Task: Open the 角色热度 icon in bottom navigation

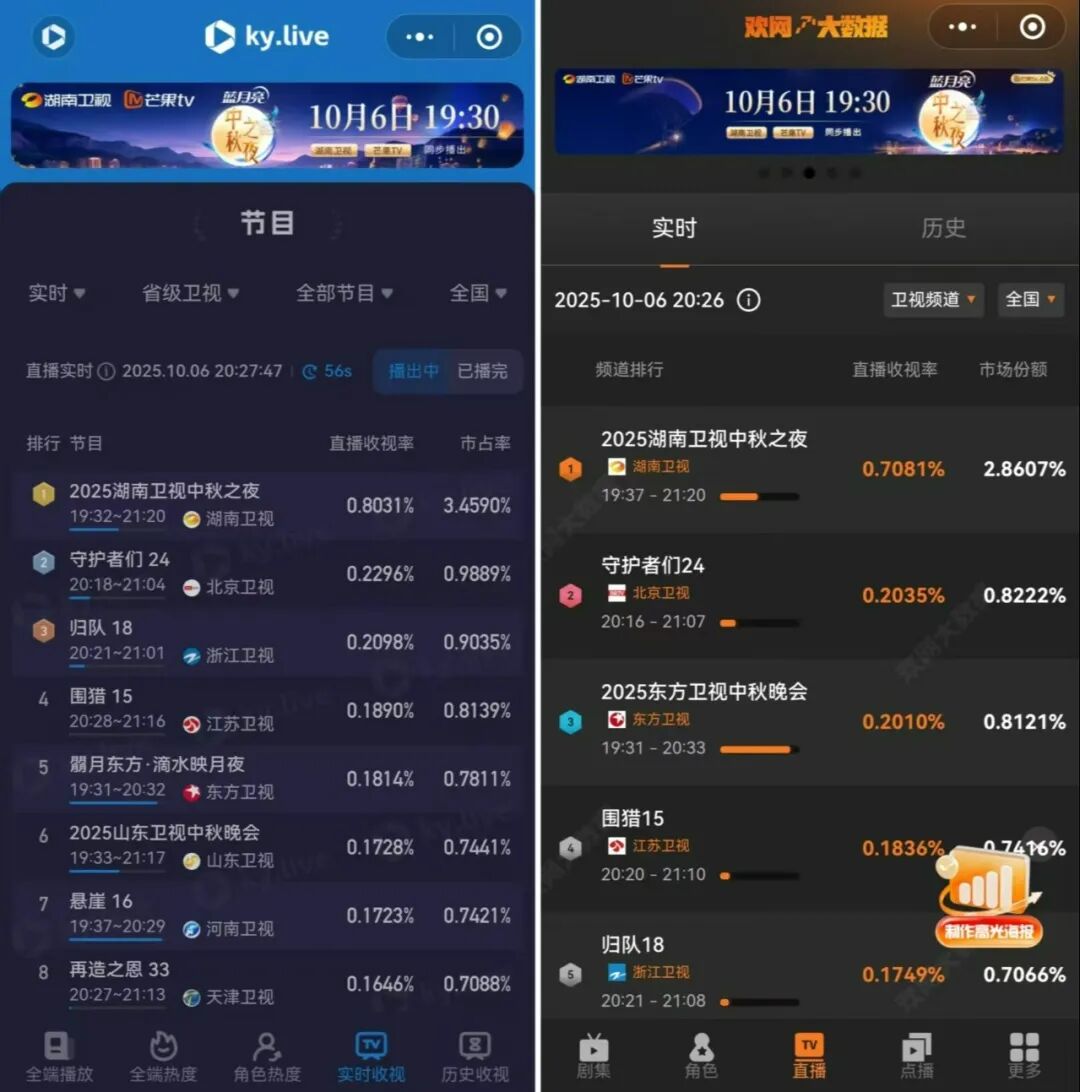Action: coord(267,1052)
